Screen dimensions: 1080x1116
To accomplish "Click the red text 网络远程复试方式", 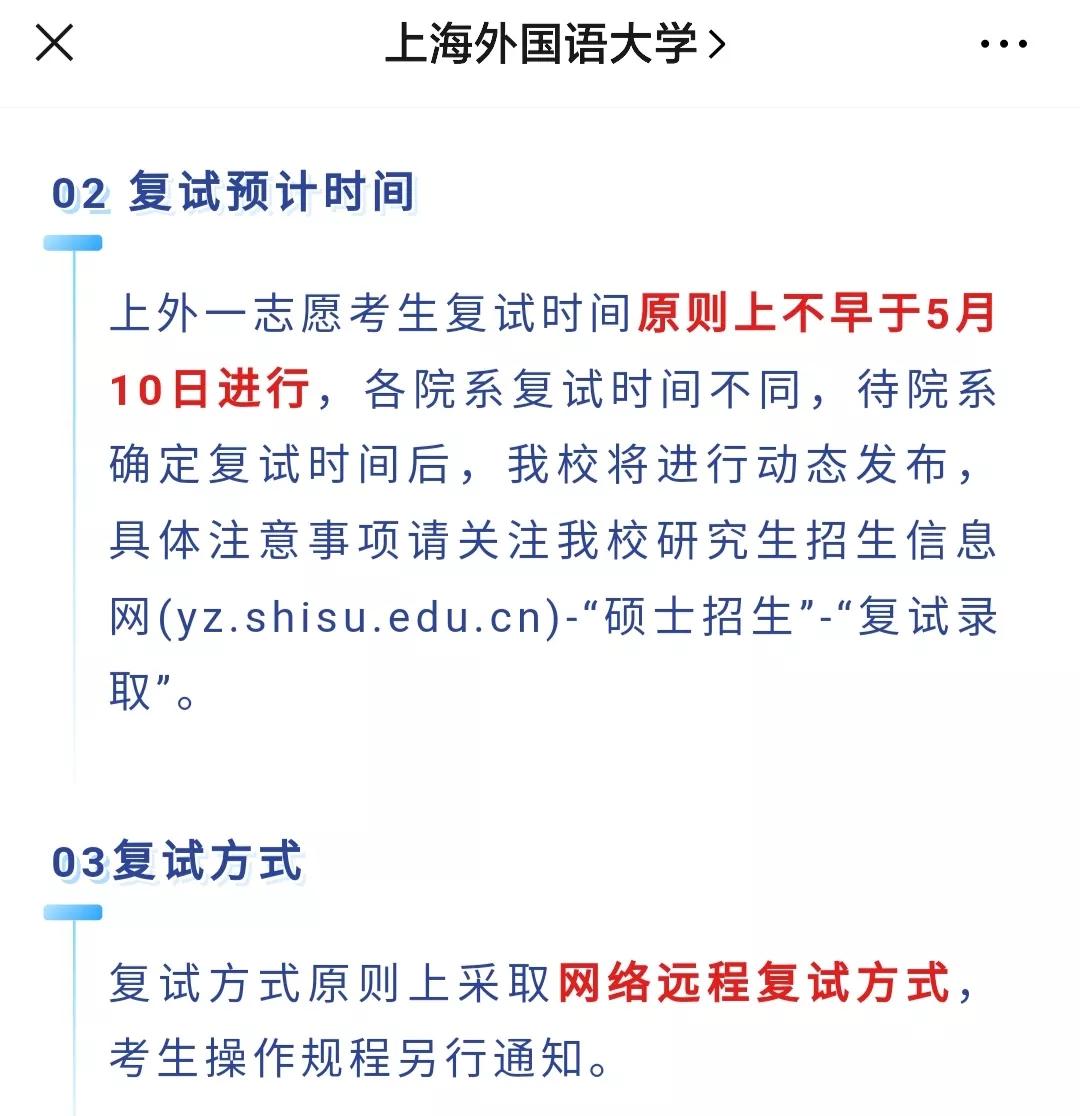I will point(755,983).
